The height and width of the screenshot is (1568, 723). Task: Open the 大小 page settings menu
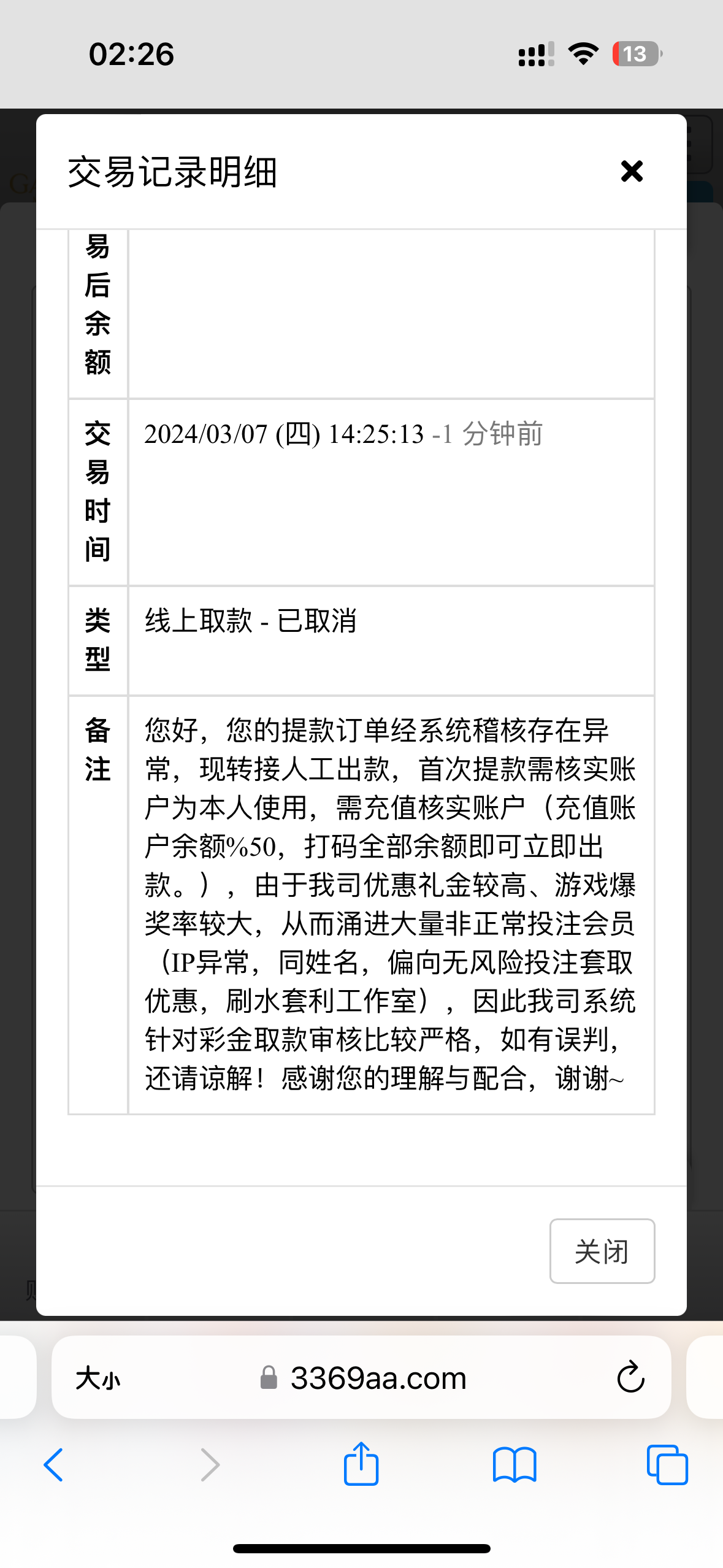click(98, 1378)
